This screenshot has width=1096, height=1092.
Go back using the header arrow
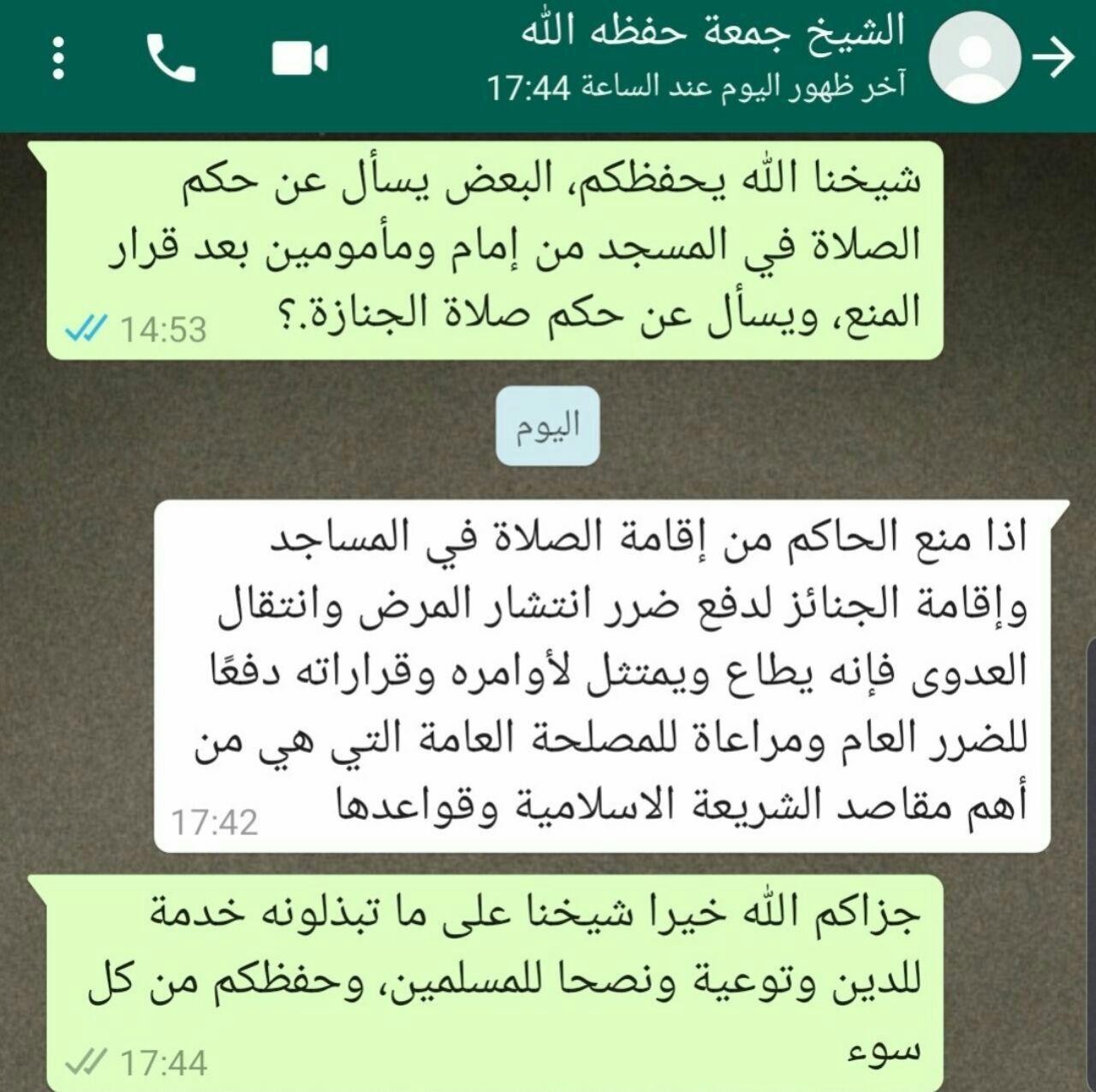pos(1053,57)
